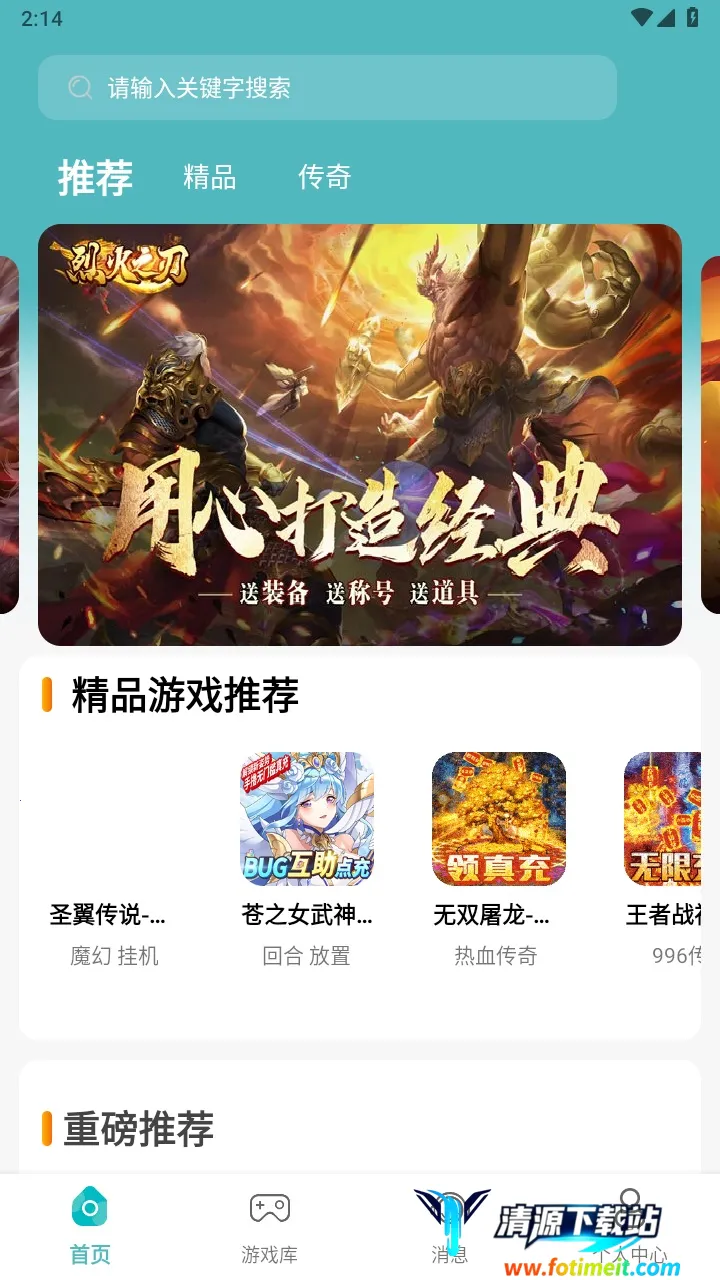
Task: Open the 消息 tab
Action: (x=450, y=1226)
